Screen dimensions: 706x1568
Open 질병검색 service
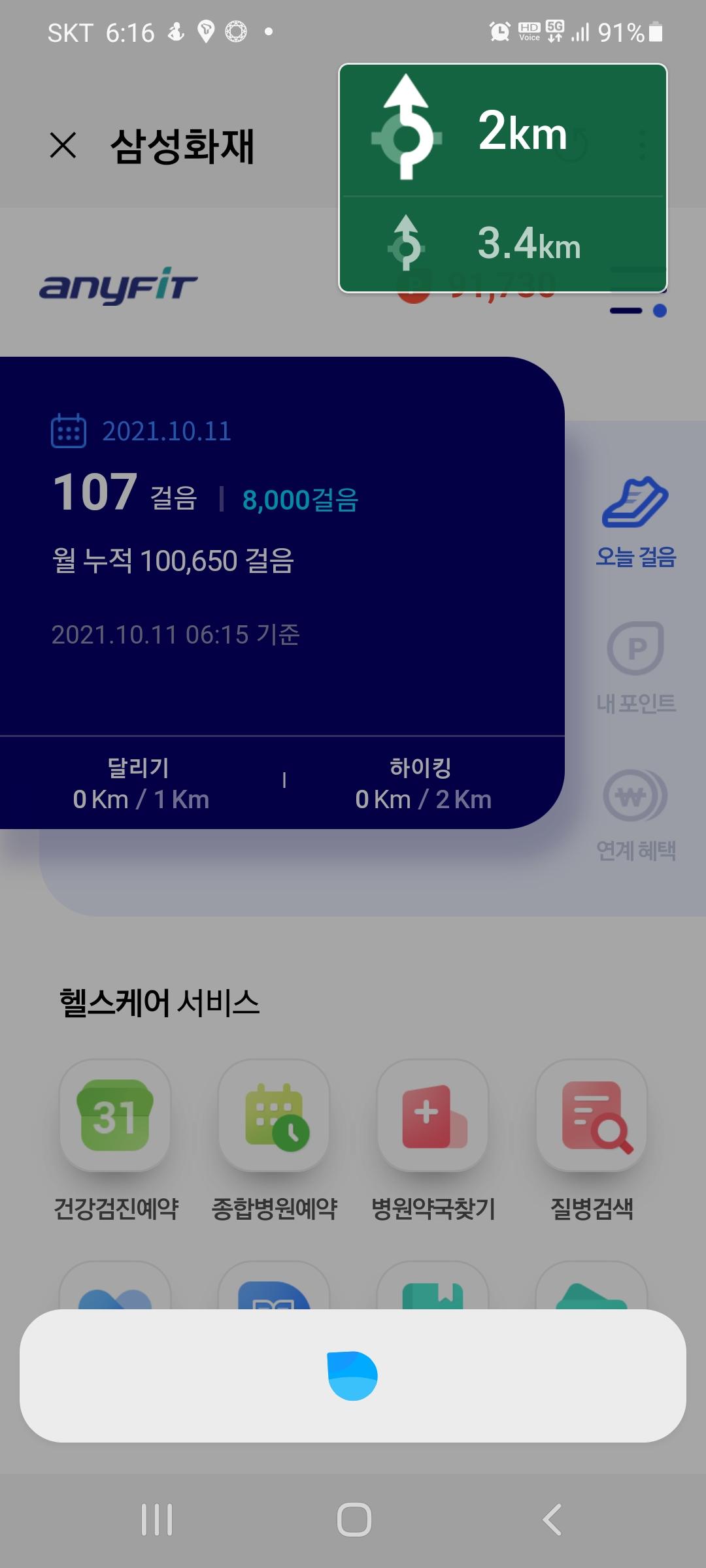coord(592,1116)
